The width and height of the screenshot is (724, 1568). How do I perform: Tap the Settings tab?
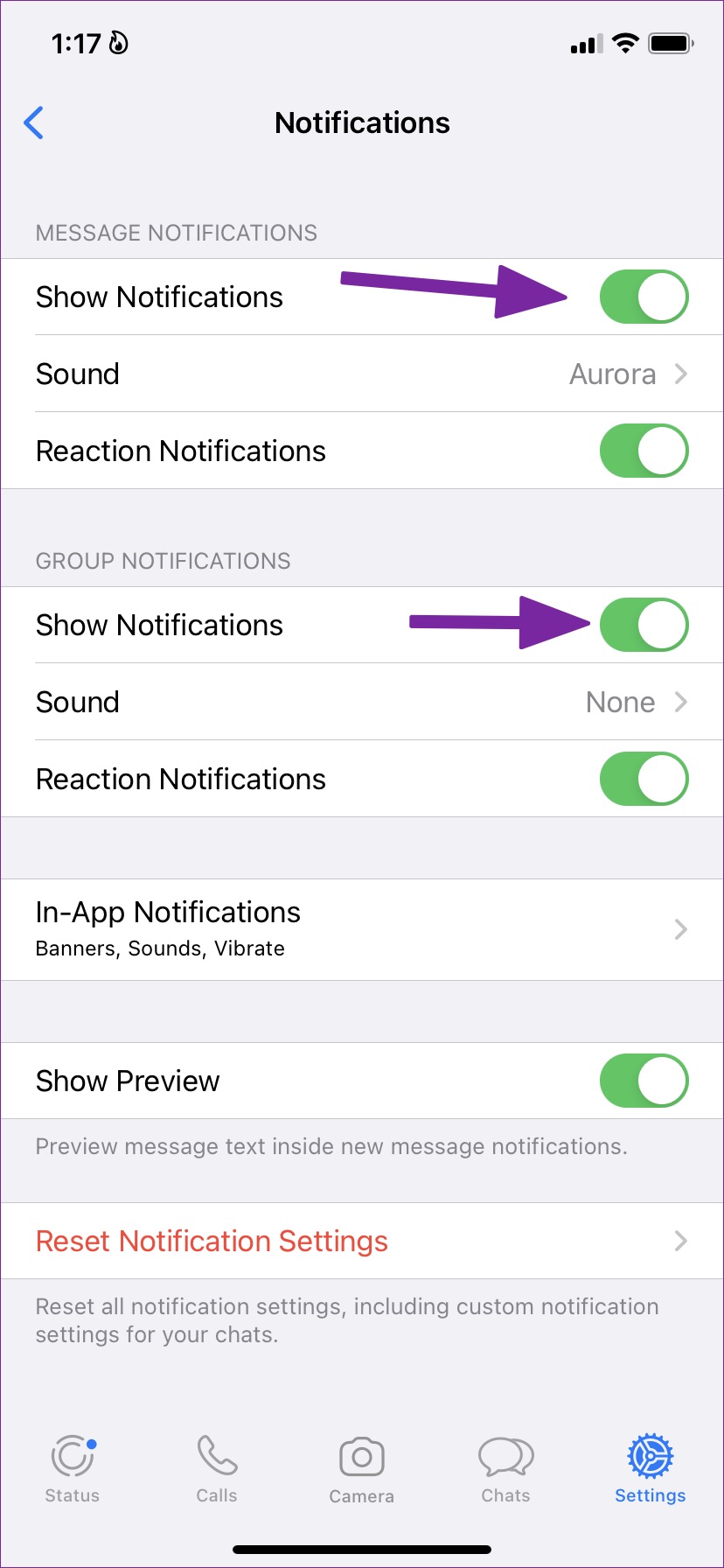click(x=650, y=1468)
